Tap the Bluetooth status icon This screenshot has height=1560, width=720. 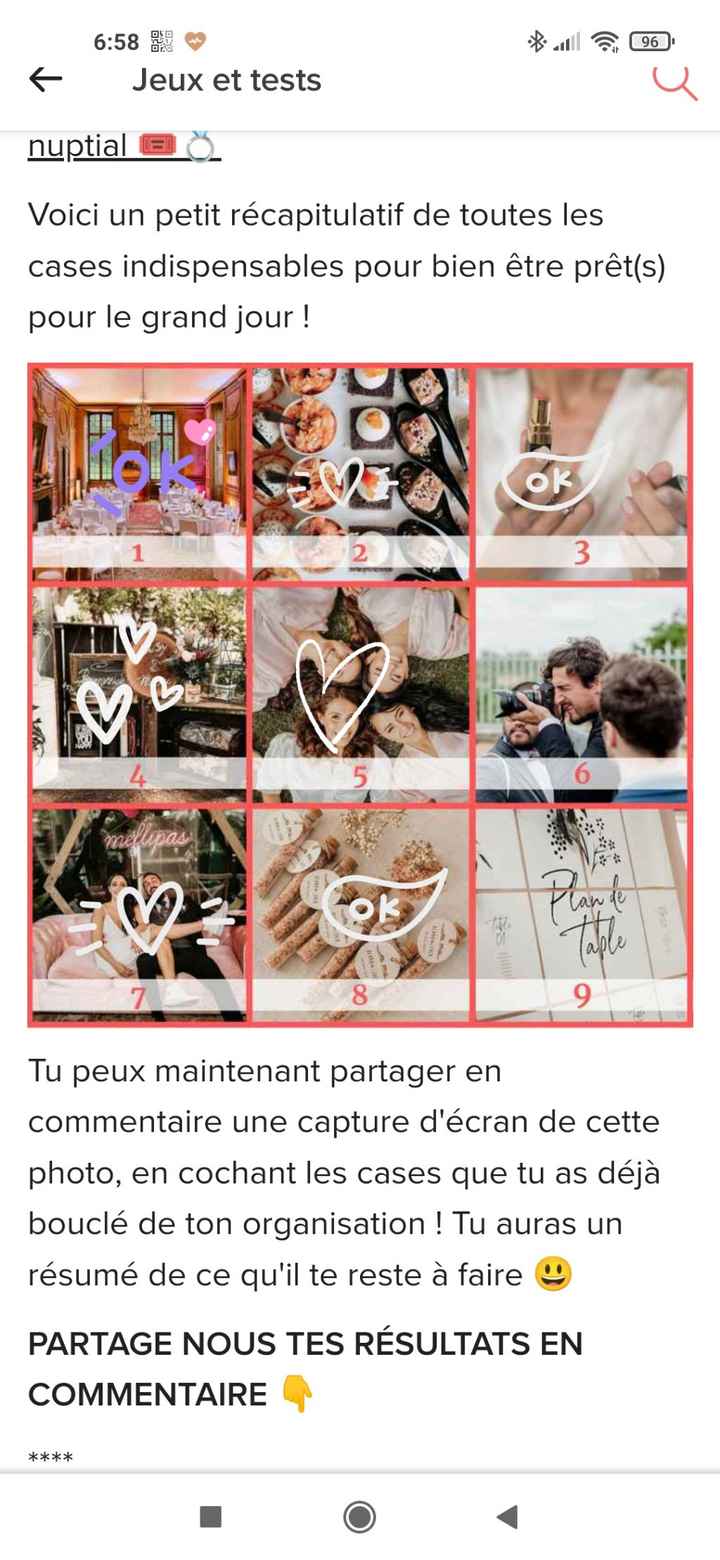538,42
